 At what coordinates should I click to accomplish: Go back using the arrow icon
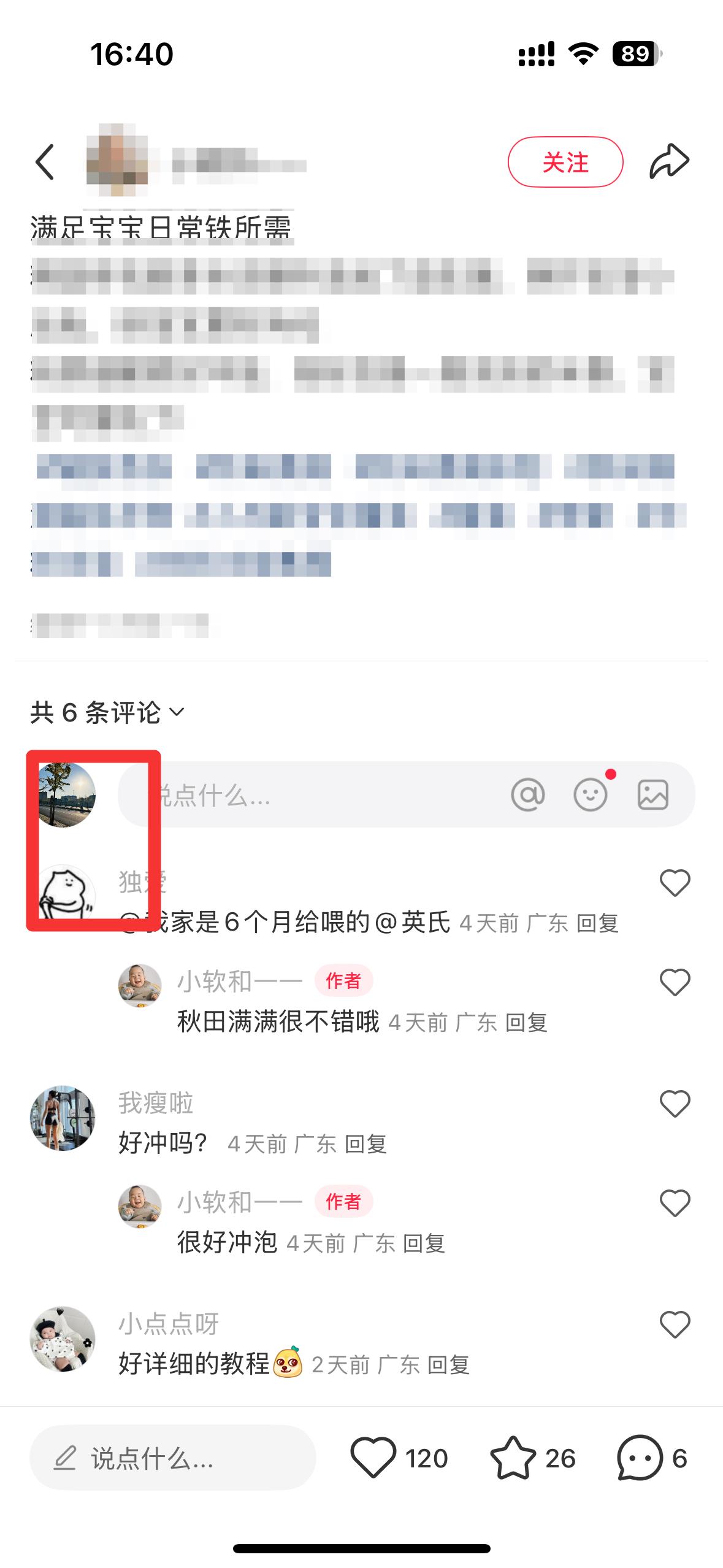(x=45, y=163)
